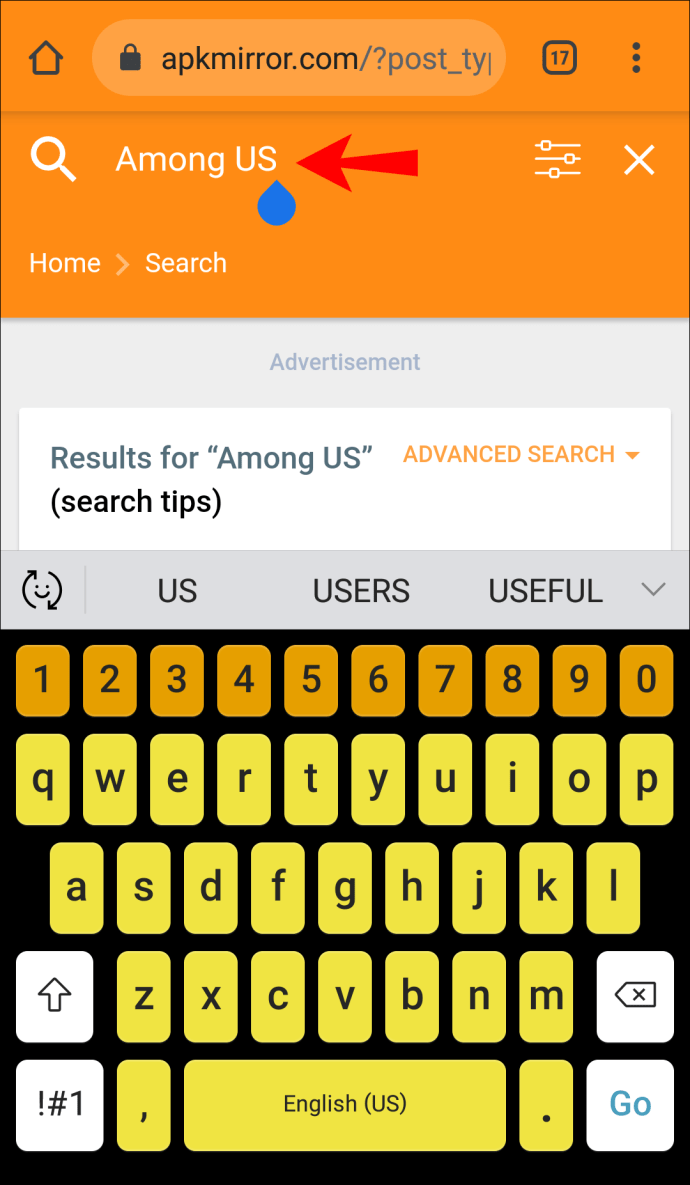Open the search filter sliders icon
The image size is (690, 1185).
click(x=557, y=160)
